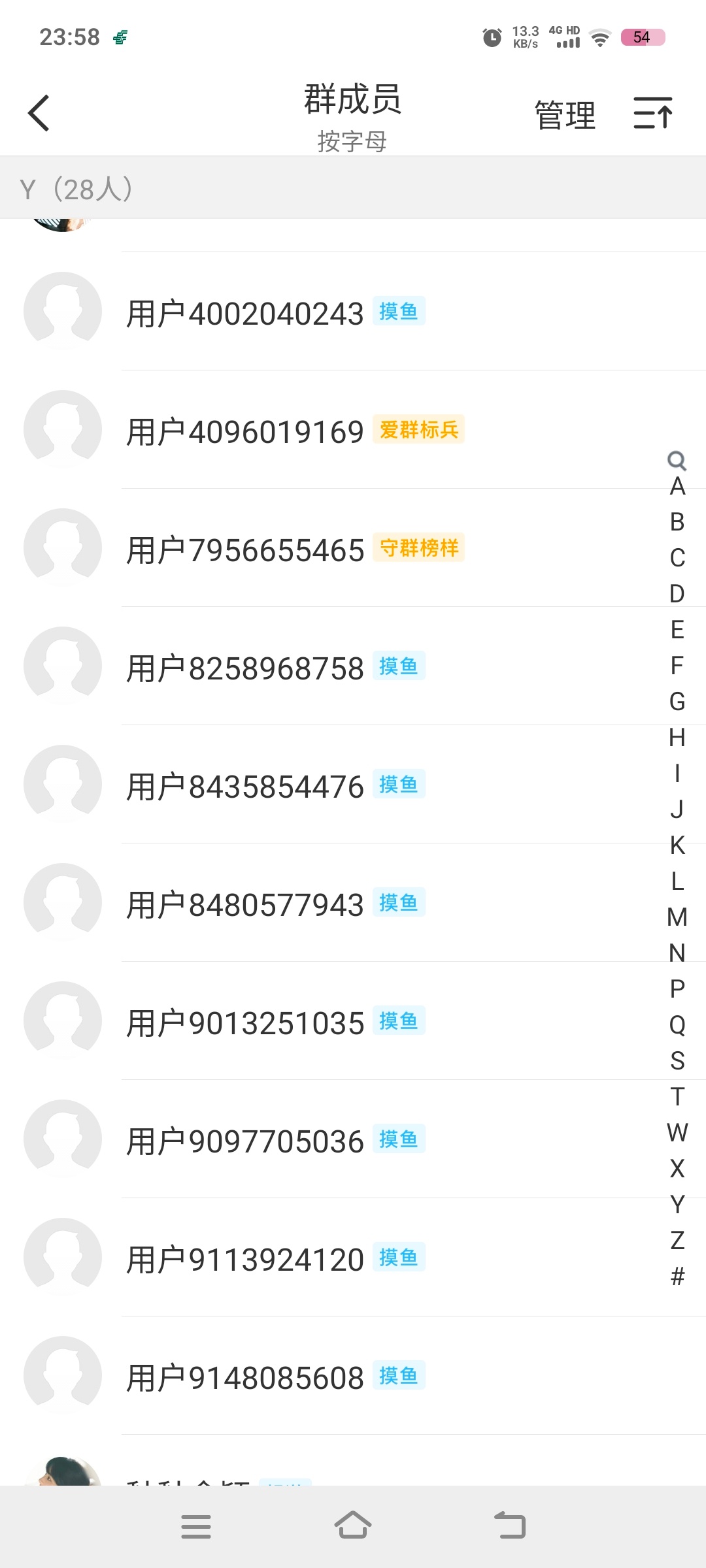This screenshot has width=706, height=1568.
Task: Tap the home icon in the navigation bar
Action: click(353, 1526)
